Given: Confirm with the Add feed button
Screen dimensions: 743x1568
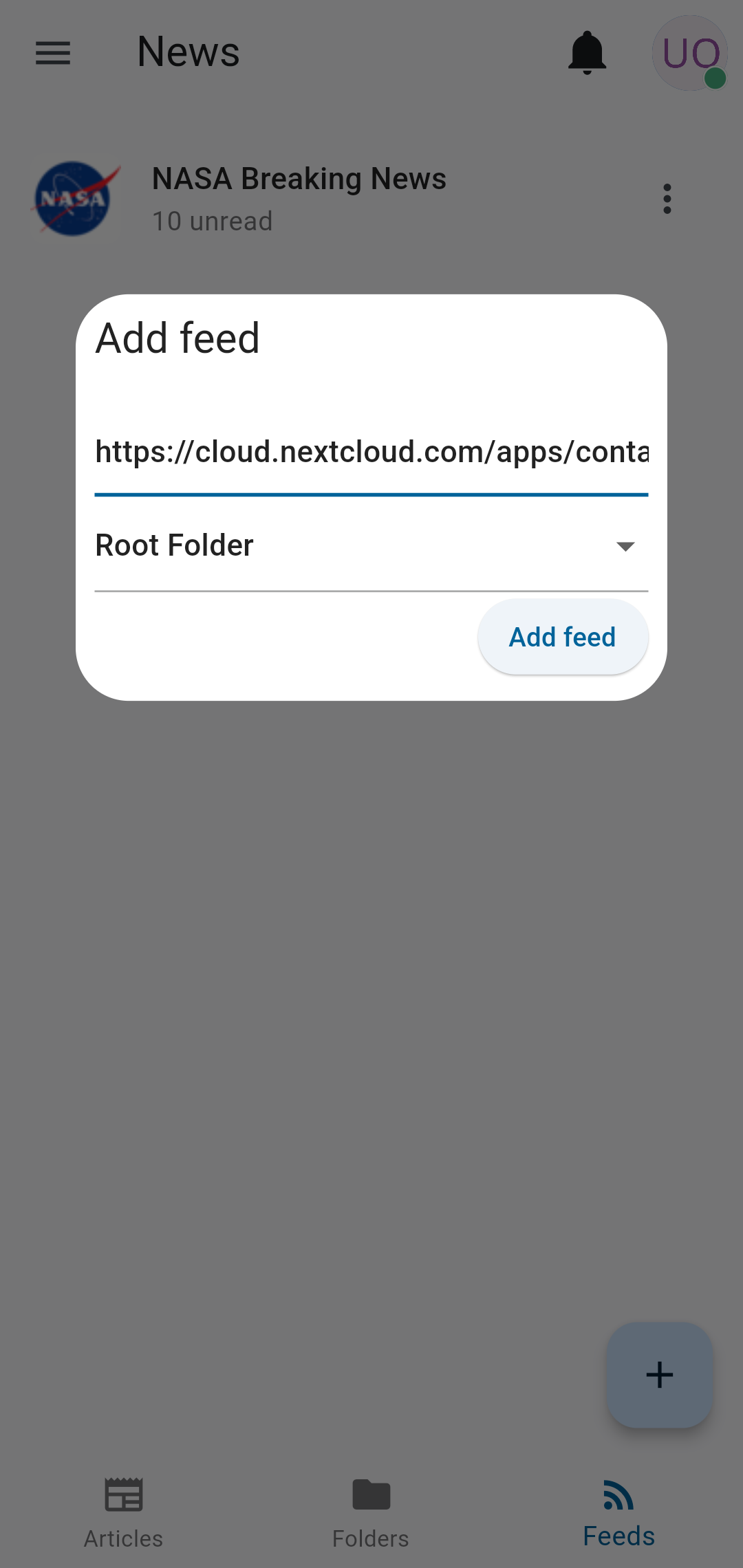Looking at the screenshot, I should click(x=563, y=637).
